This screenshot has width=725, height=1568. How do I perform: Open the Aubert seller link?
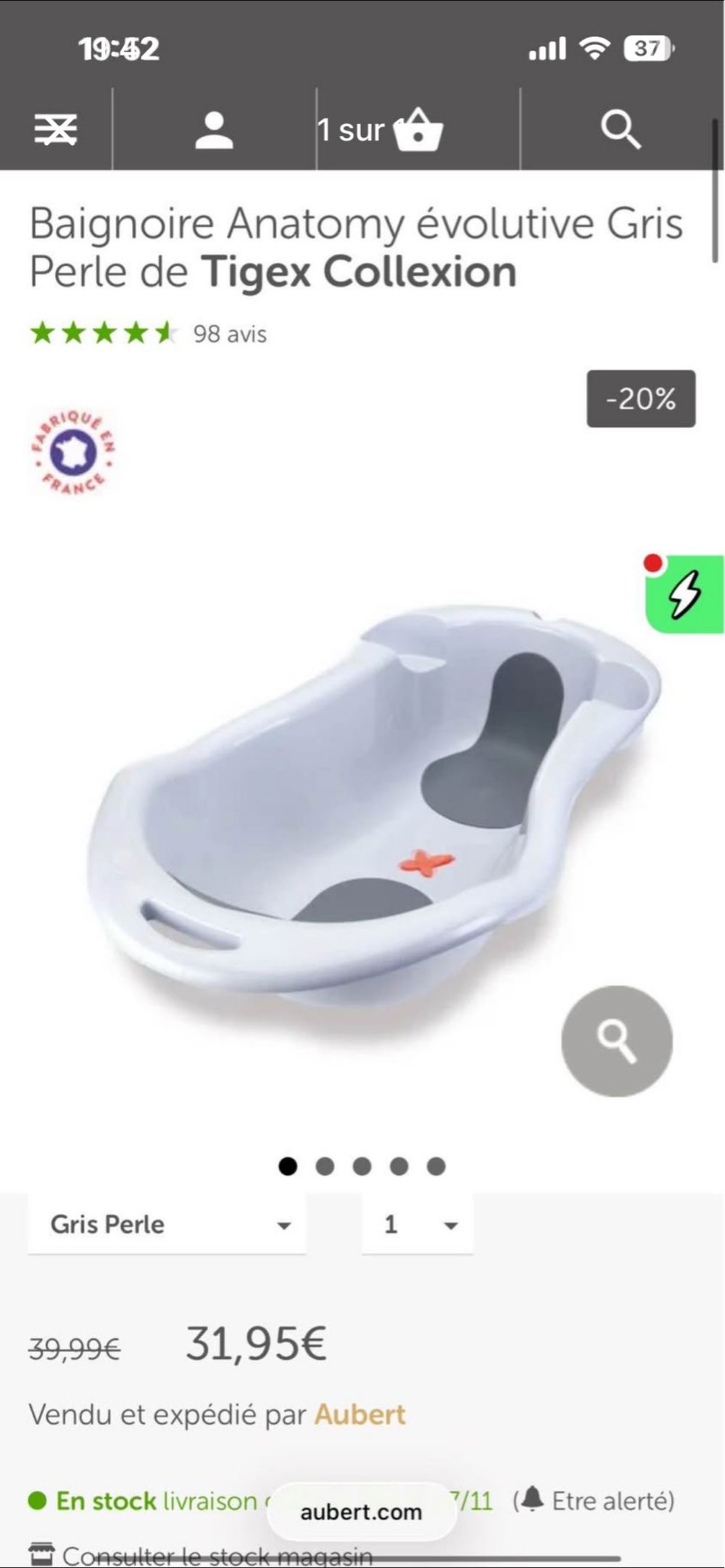point(360,1414)
